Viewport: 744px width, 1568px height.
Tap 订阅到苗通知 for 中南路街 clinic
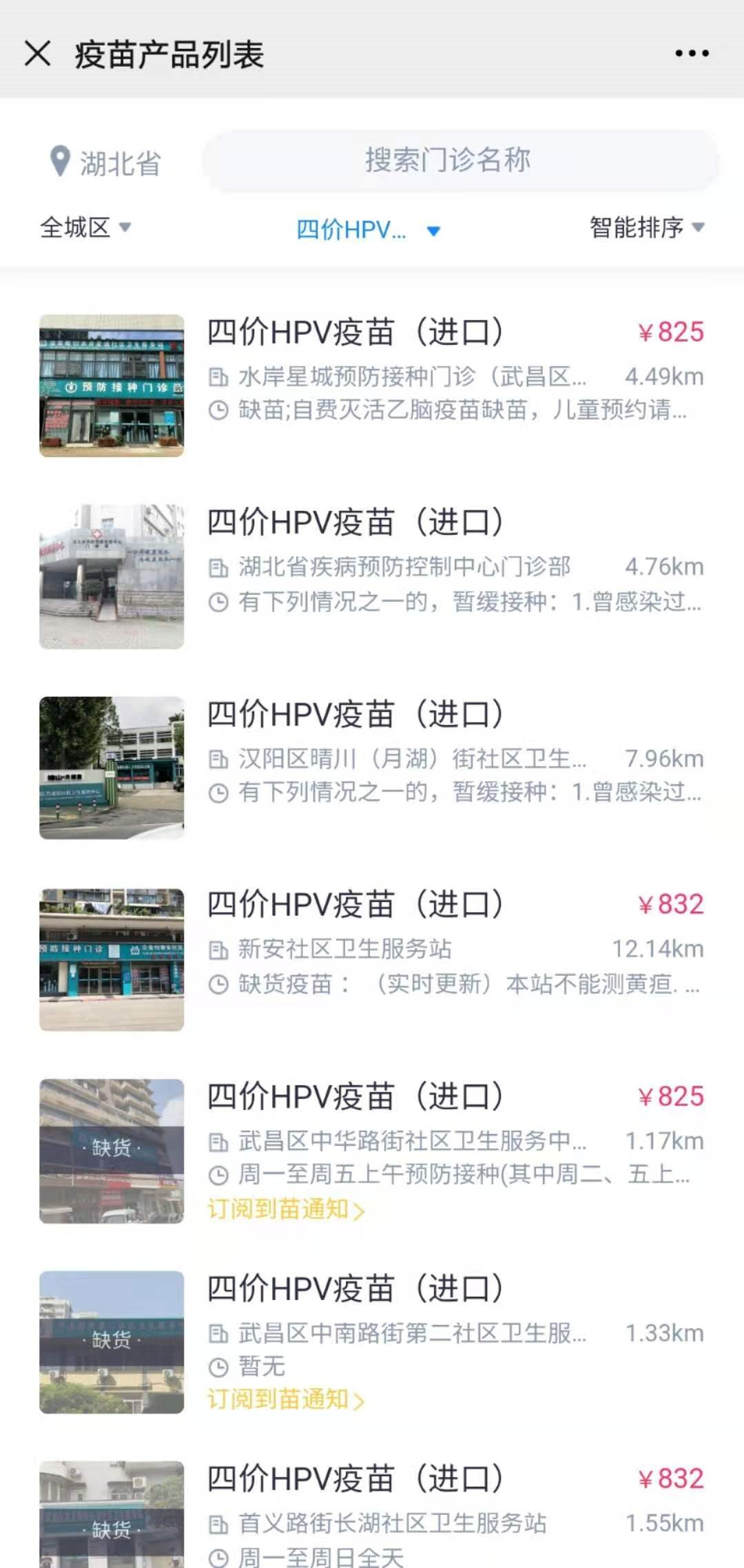point(286,1399)
